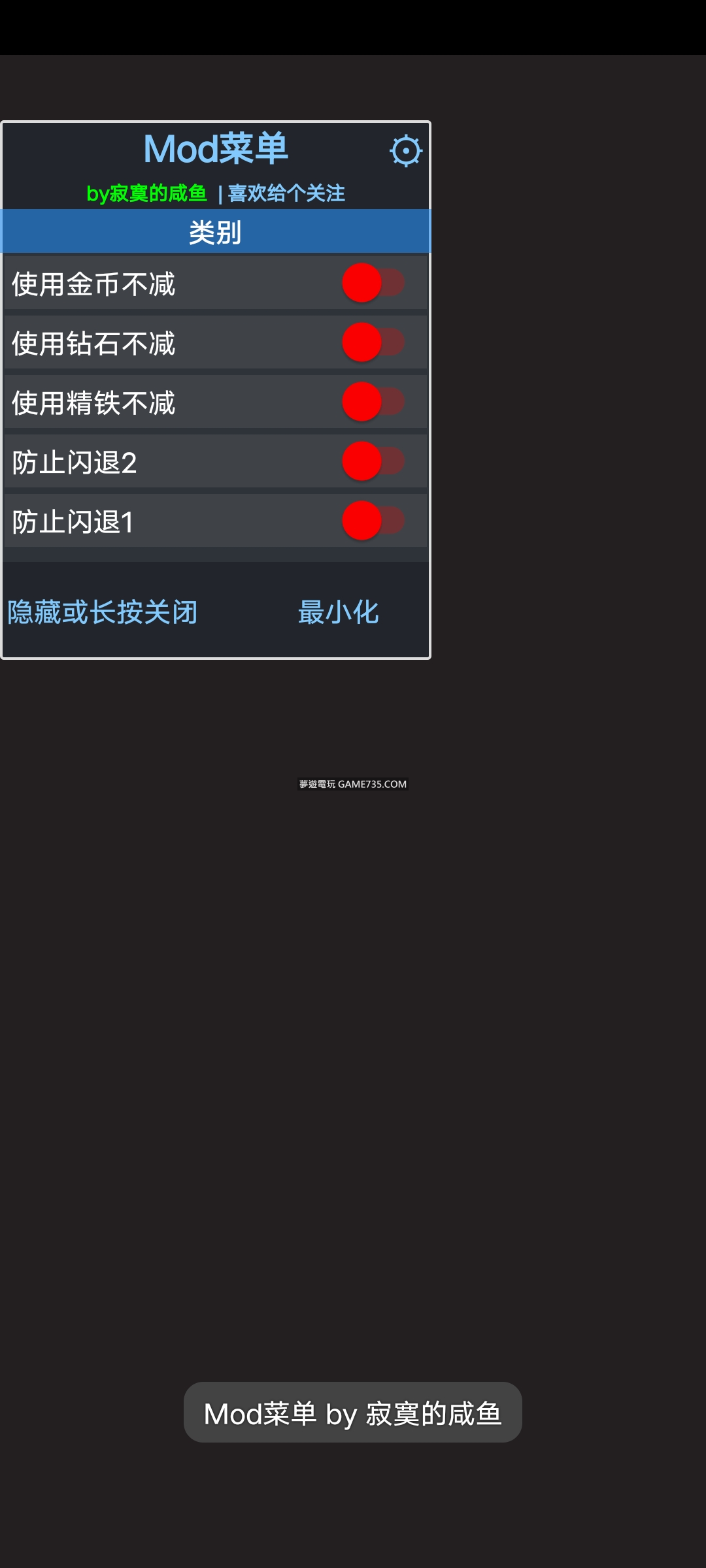Toggle 使用金币不减 switch
This screenshot has height=1568, width=706.
(x=373, y=283)
